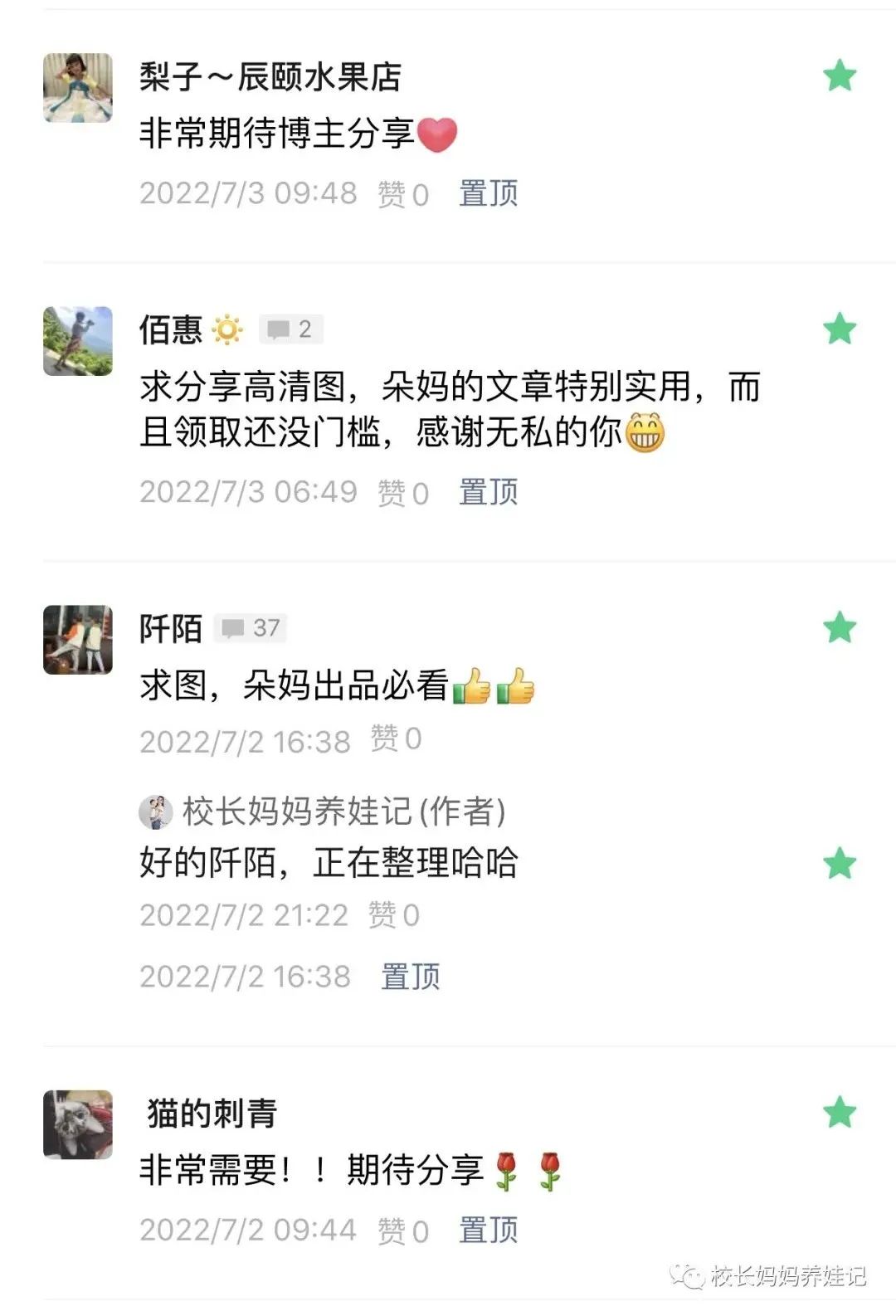
Task: Pin 猫的刺青's comment with 置顶
Action: pos(488,1230)
